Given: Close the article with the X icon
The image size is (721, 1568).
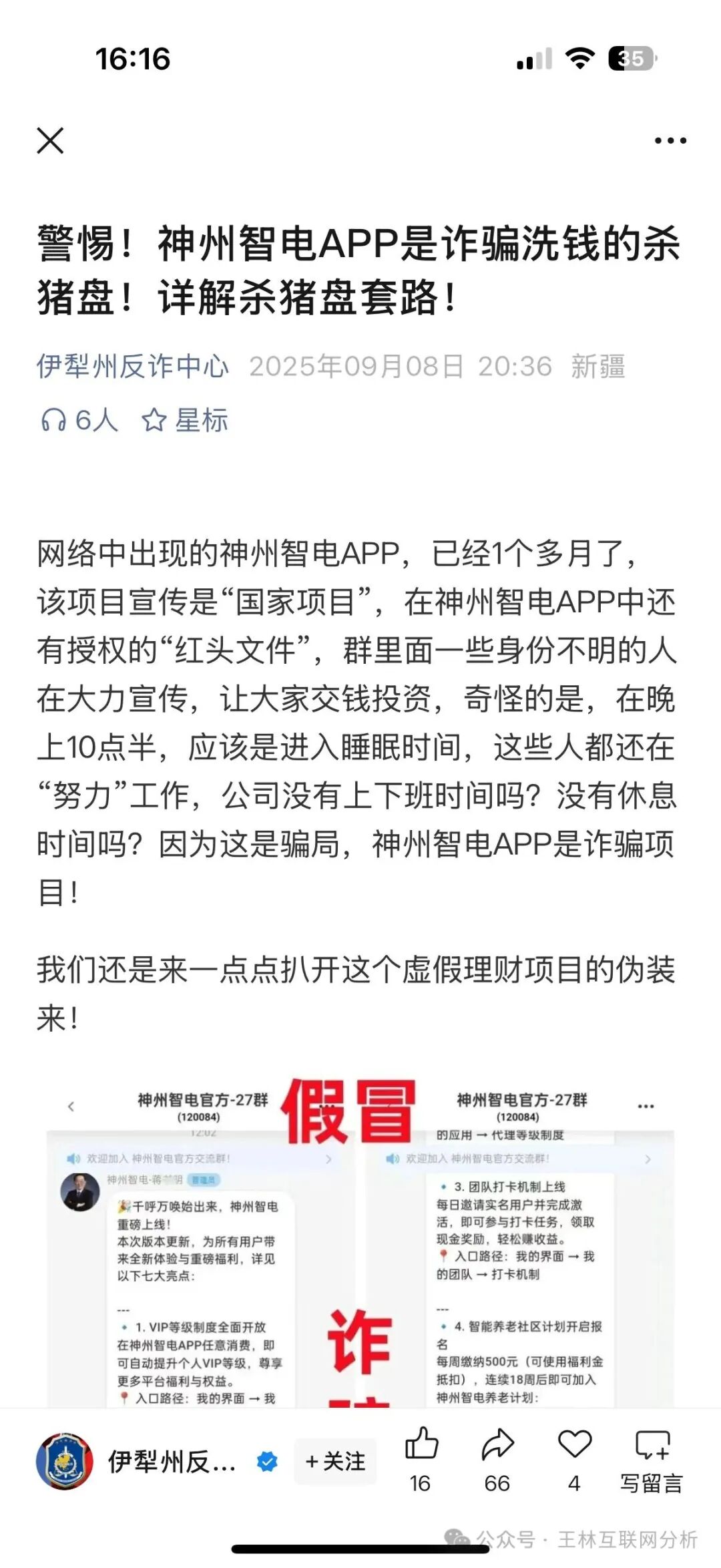Looking at the screenshot, I should click(x=50, y=141).
